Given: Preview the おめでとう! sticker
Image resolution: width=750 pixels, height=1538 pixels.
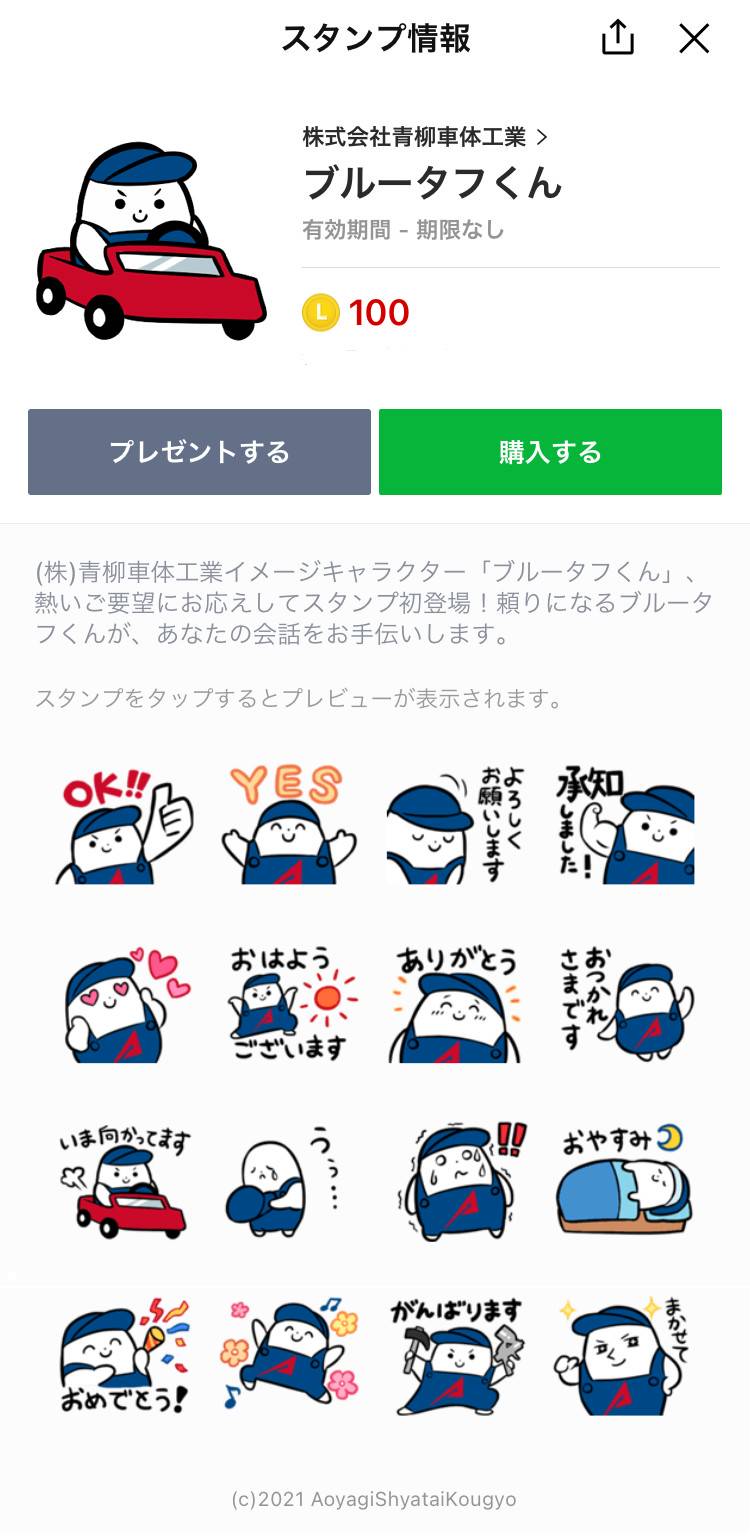Looking at the screenshot, I should 125,1358.
